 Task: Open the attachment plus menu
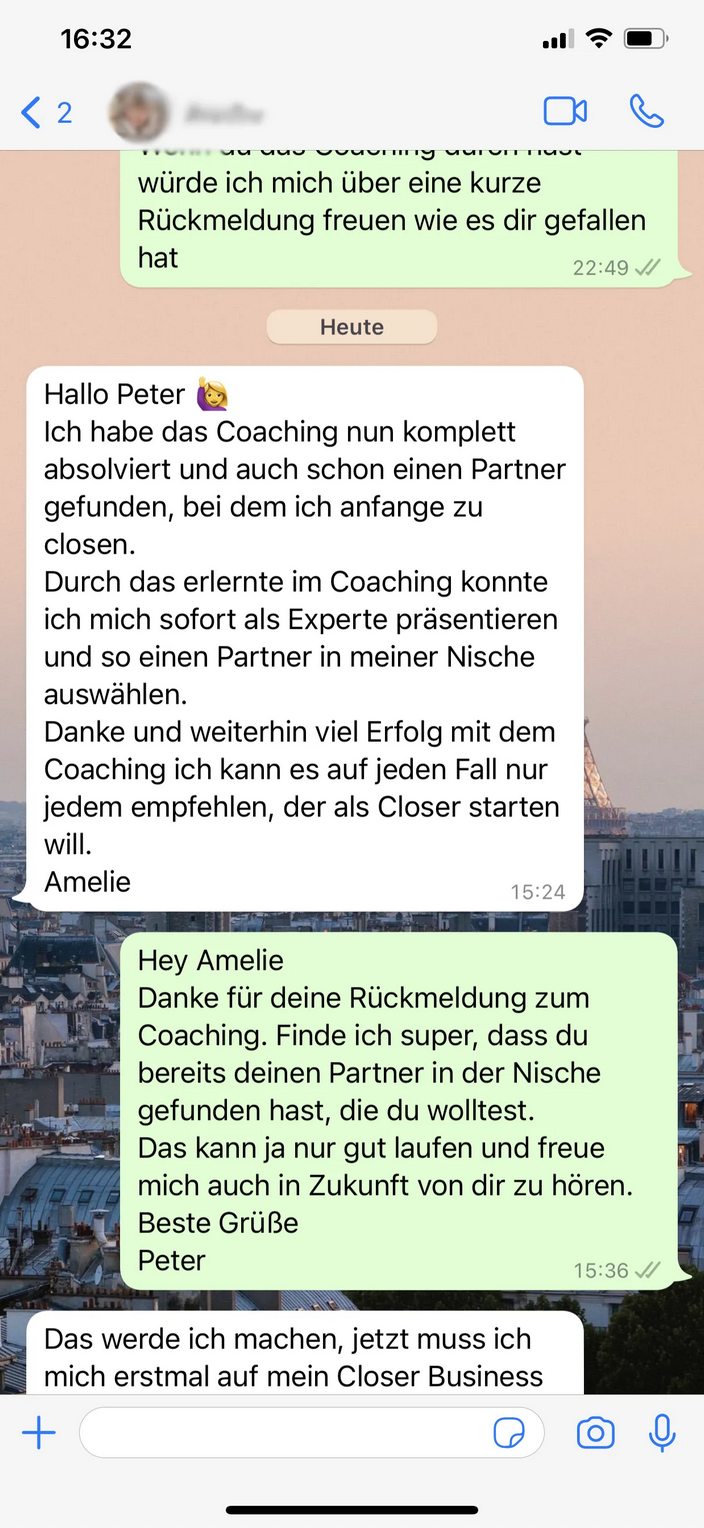tap(39, 1433)
